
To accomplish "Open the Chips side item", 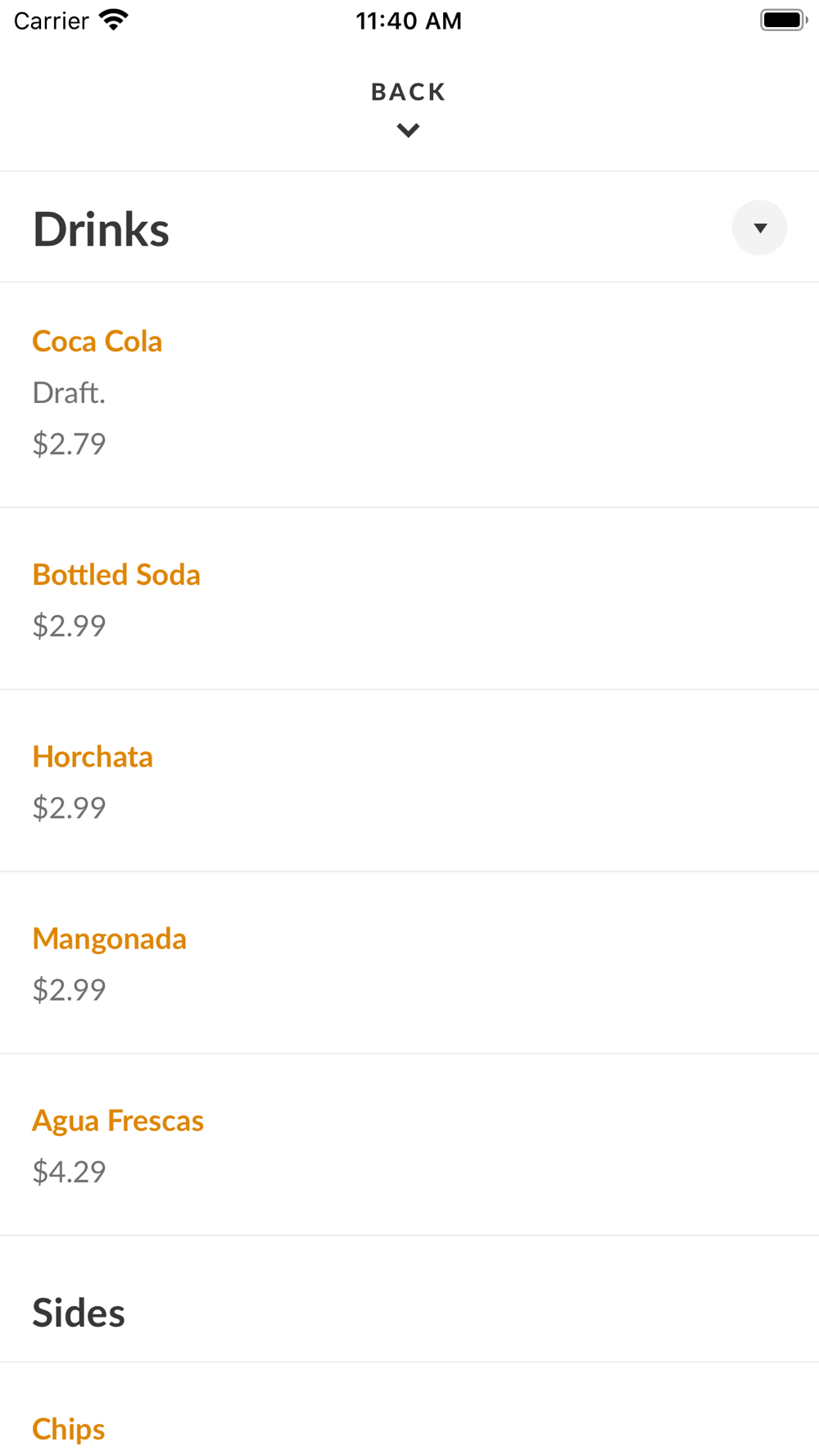I will [x=69, y=1429].
